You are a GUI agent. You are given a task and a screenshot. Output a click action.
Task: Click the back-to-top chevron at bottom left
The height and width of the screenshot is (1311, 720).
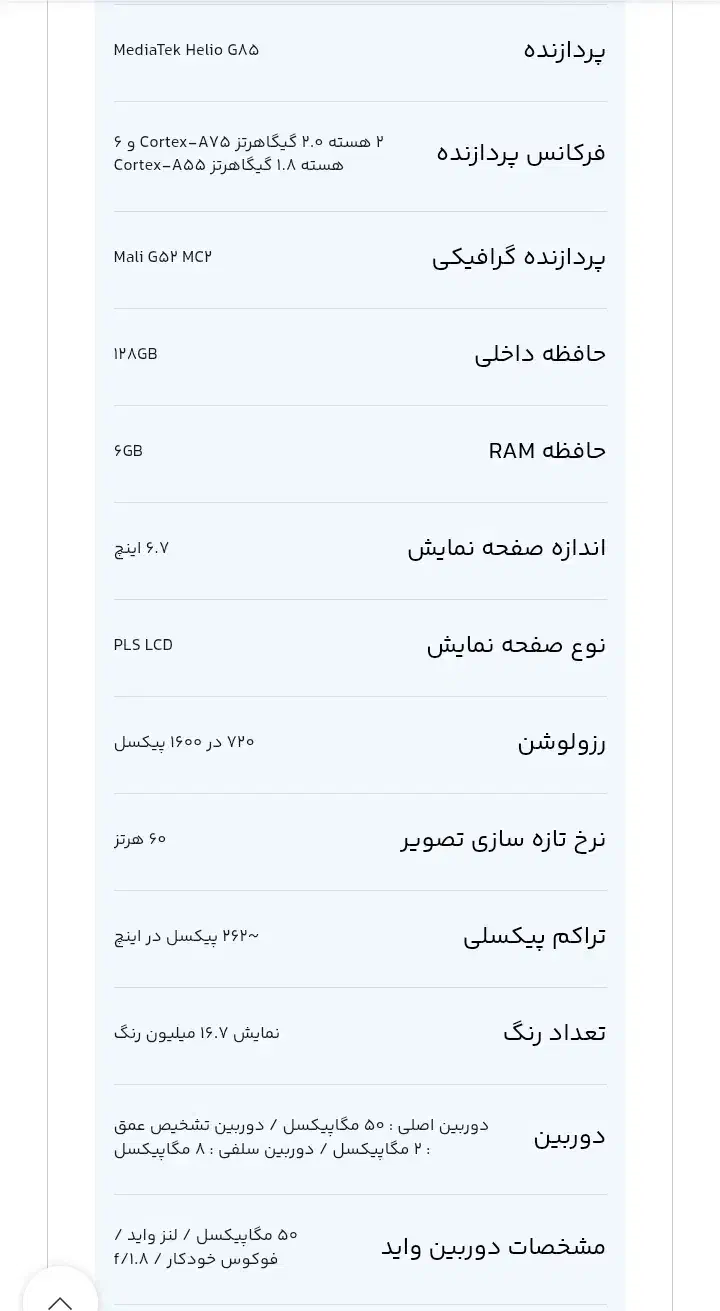click(60, 1300)
